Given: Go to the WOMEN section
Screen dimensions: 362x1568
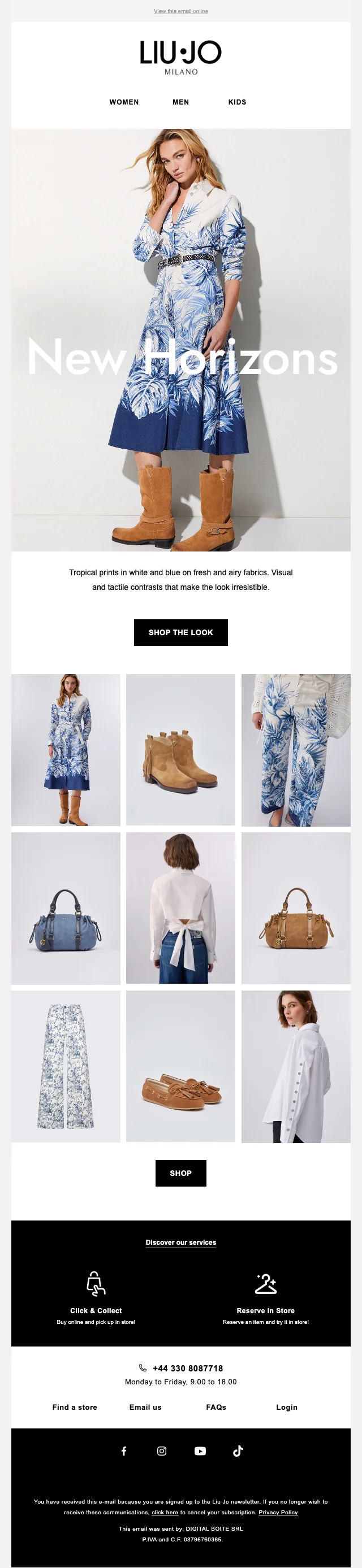Looking at the screenshot, I should click(124, 102).
